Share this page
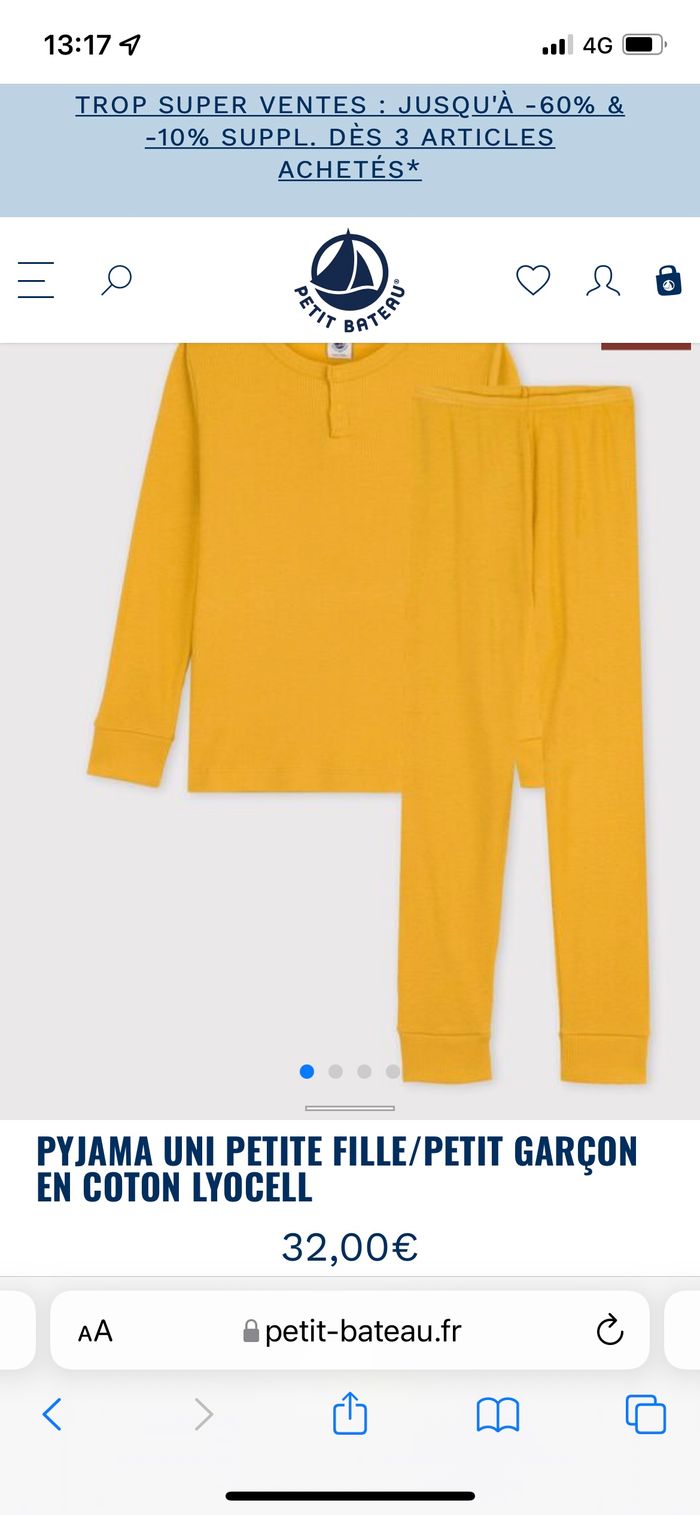The image size is (700, 1515). tap(350, 1413)
